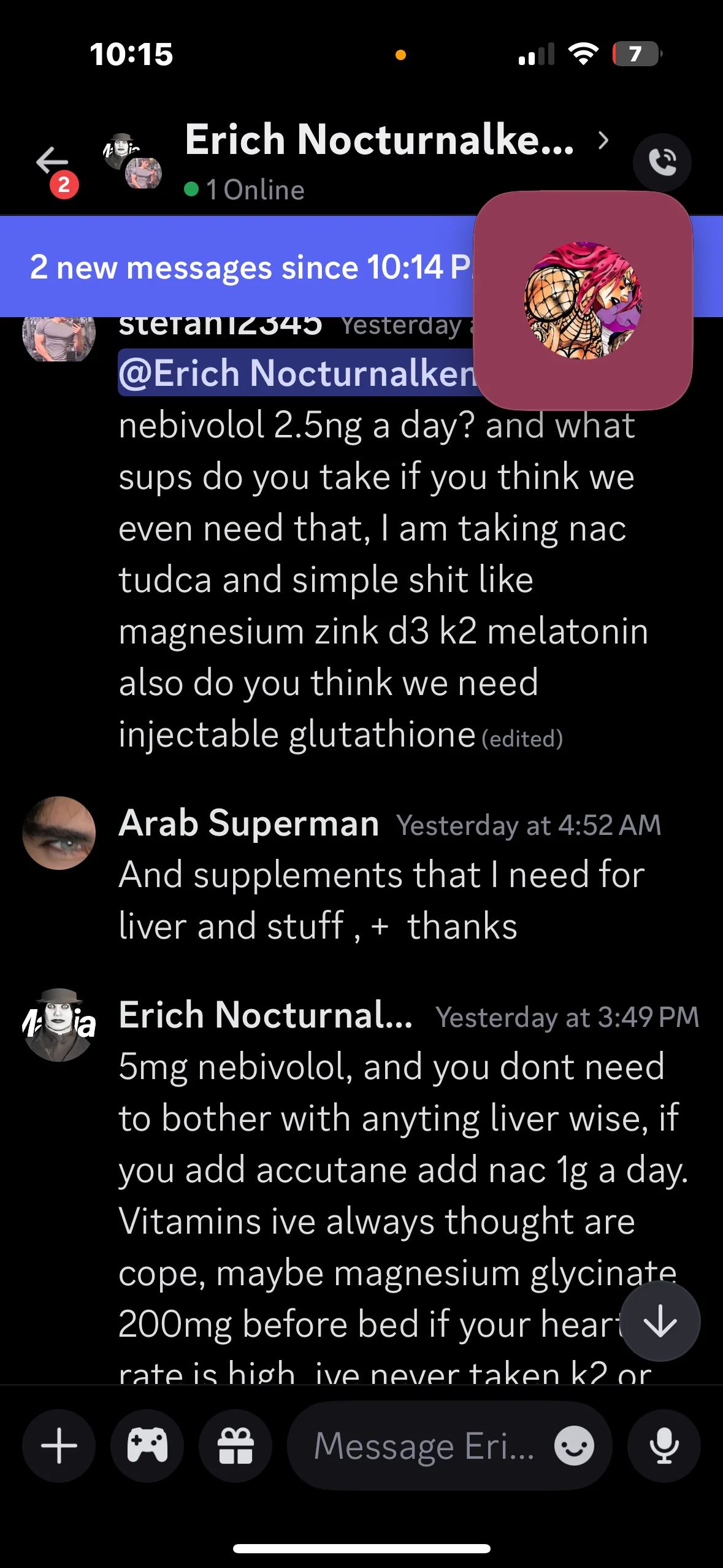Record a voice message with microphone
The image size is (723, 1568).
(x=664, y=1446)
